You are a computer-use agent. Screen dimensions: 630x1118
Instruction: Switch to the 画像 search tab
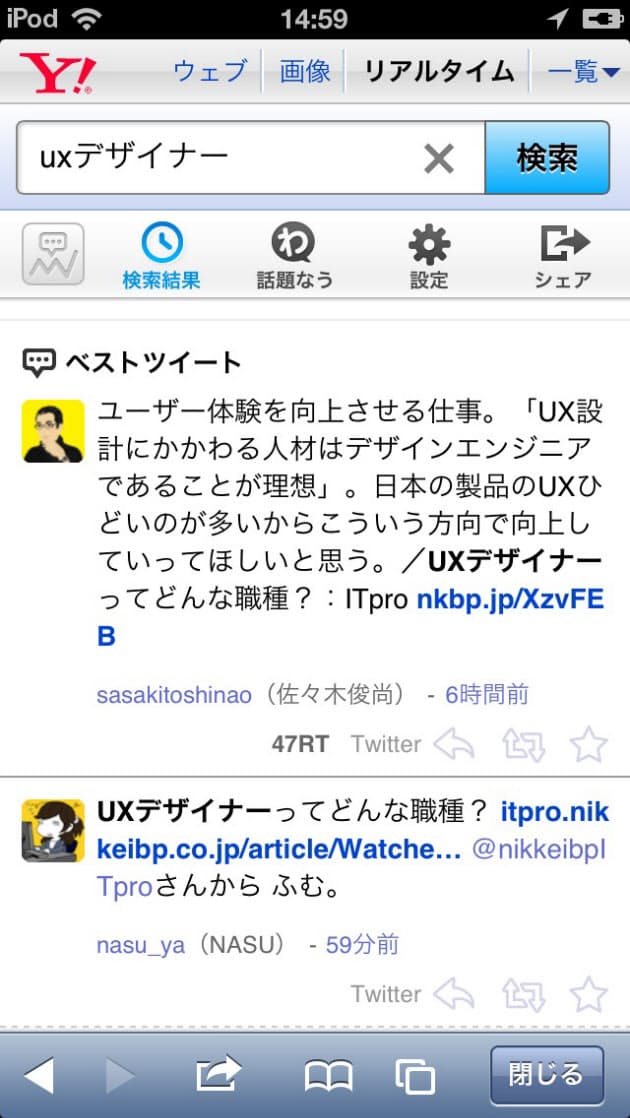304,72
